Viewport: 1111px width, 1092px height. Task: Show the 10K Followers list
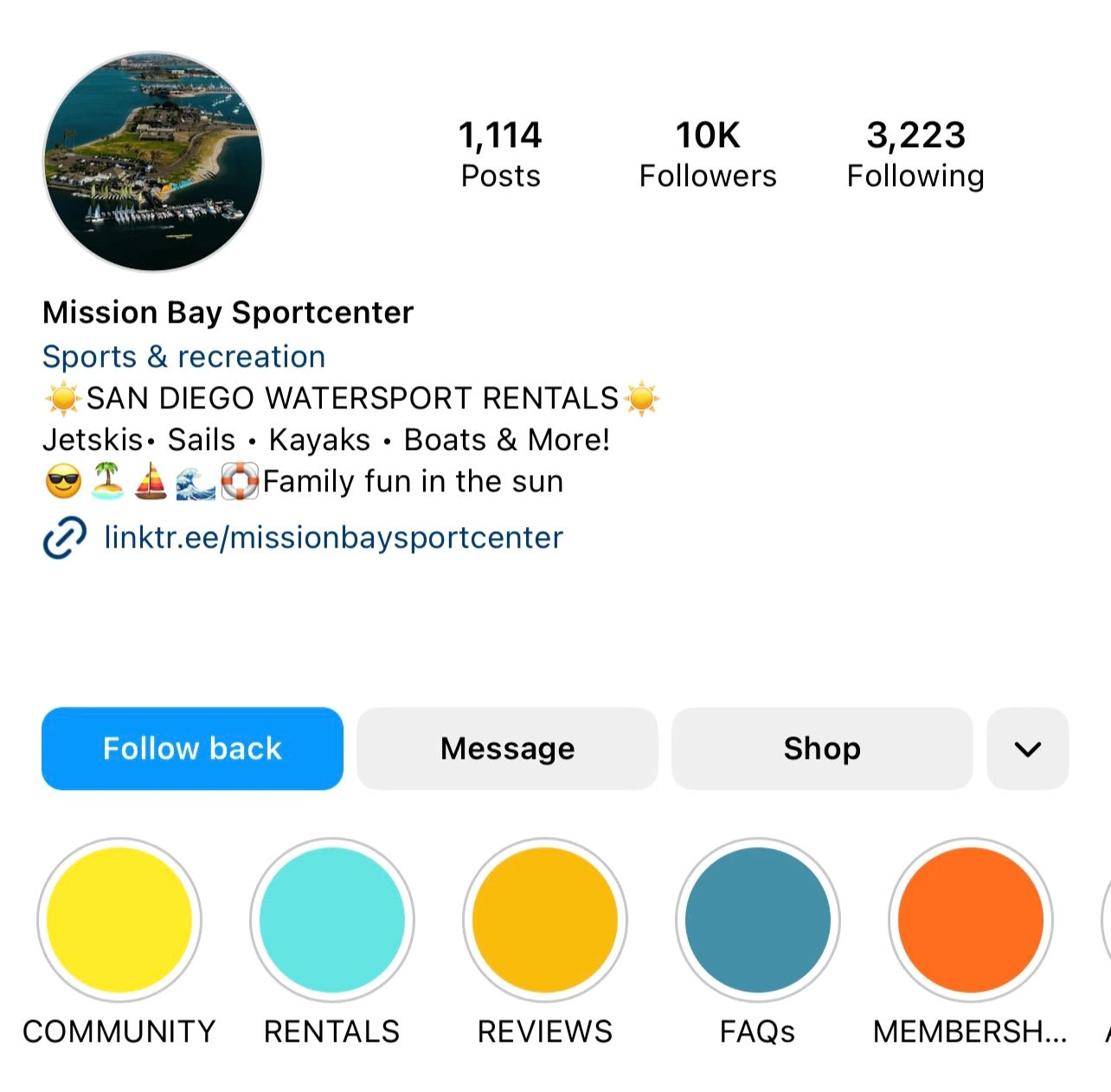click(708, 154)
